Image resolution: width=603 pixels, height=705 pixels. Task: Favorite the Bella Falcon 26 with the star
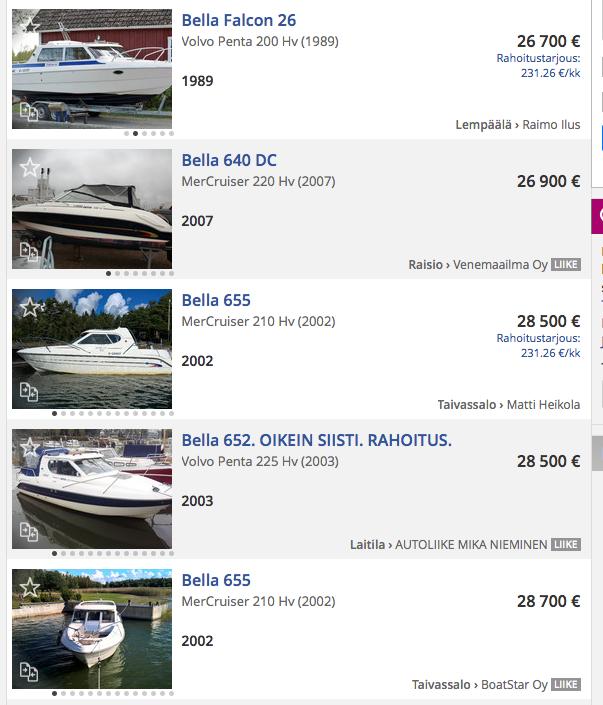[30, 26]
